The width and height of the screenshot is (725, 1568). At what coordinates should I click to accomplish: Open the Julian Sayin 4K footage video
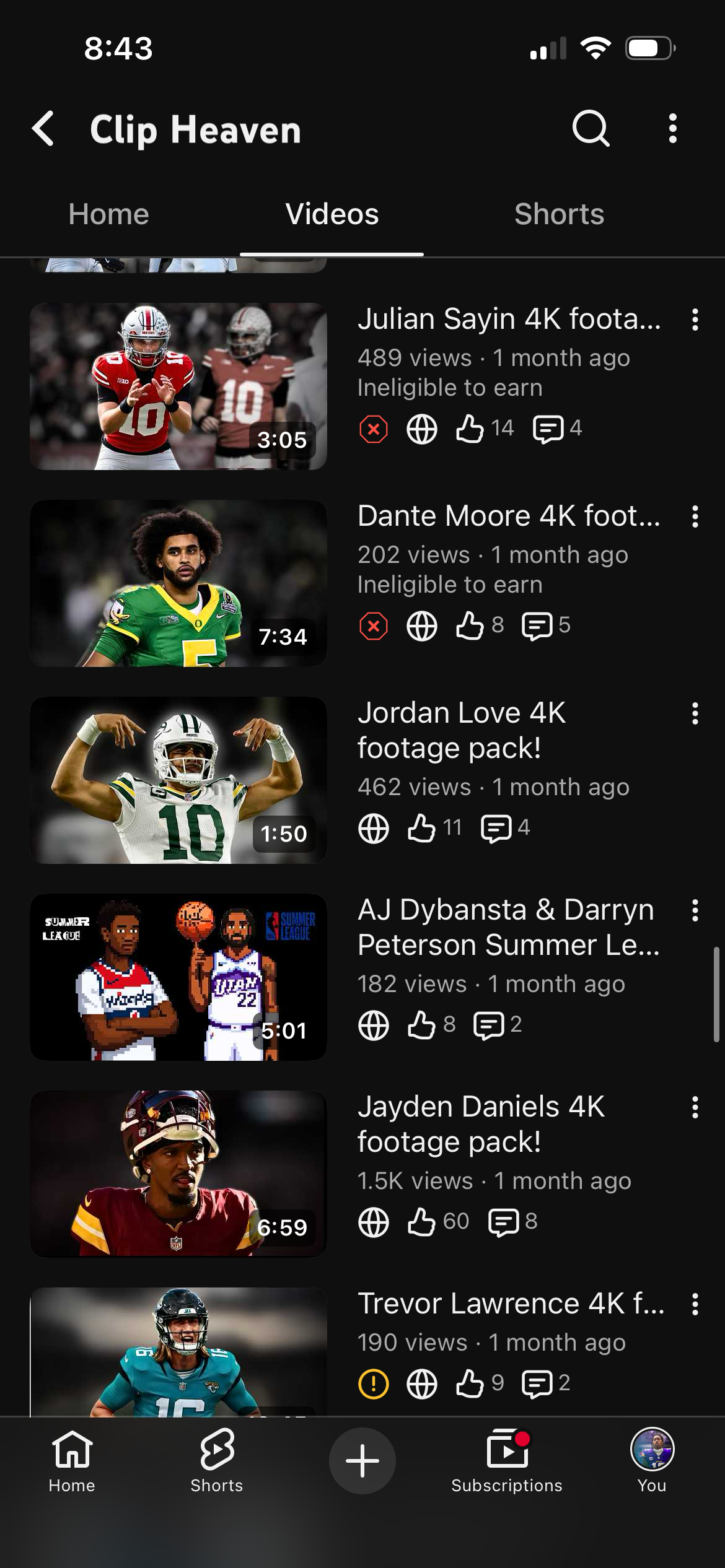coord(178,386)
